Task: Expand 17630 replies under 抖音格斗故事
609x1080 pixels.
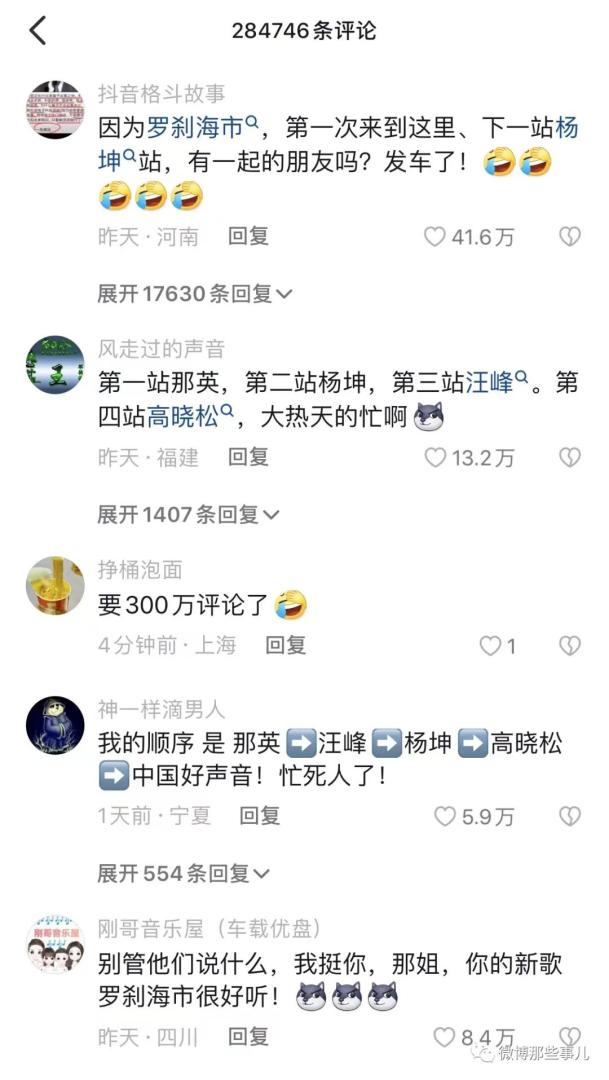Action: (194, 294)
